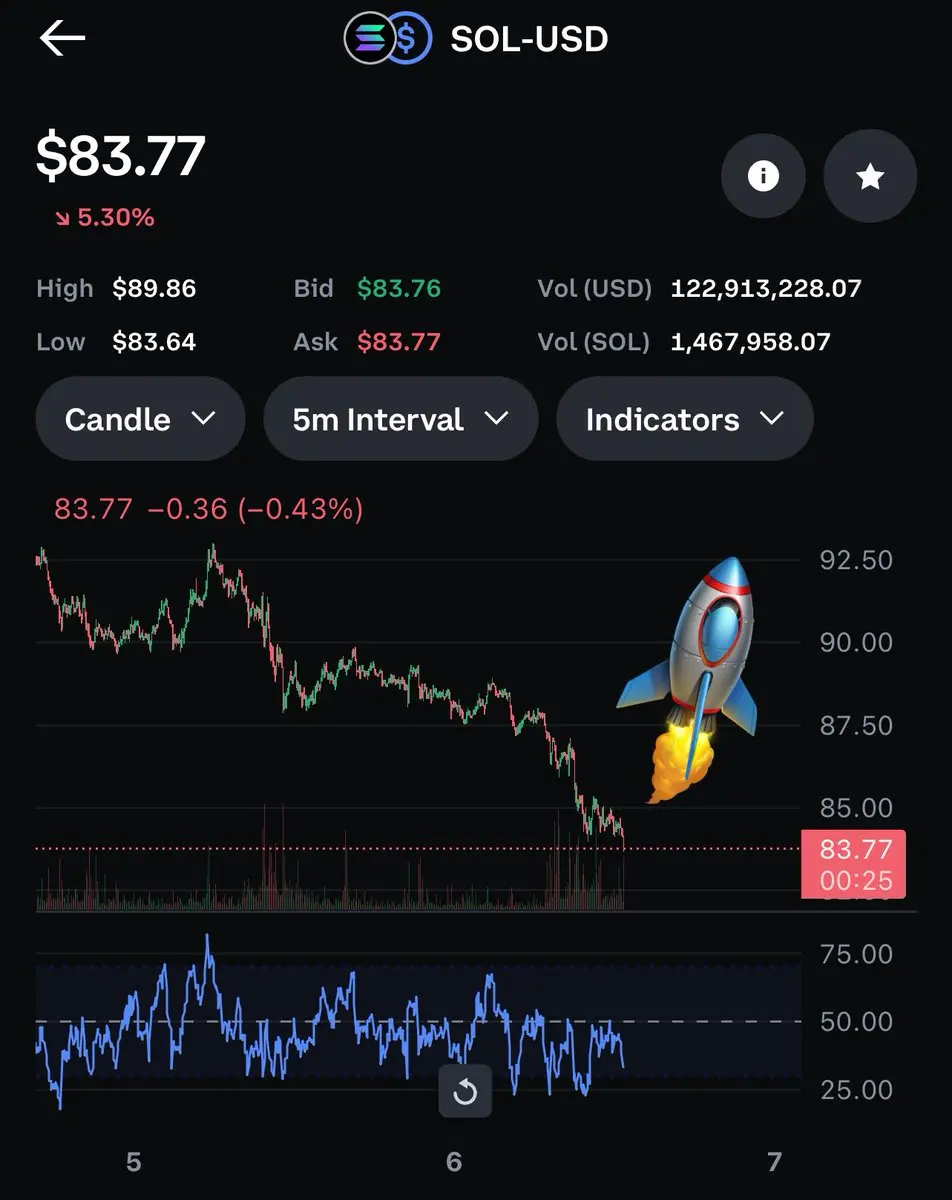Image resolution: width=952 pixels, height=1200 pixels.
Task: Change the 5m Interval dropdown
Action: [x=400, y=419]
